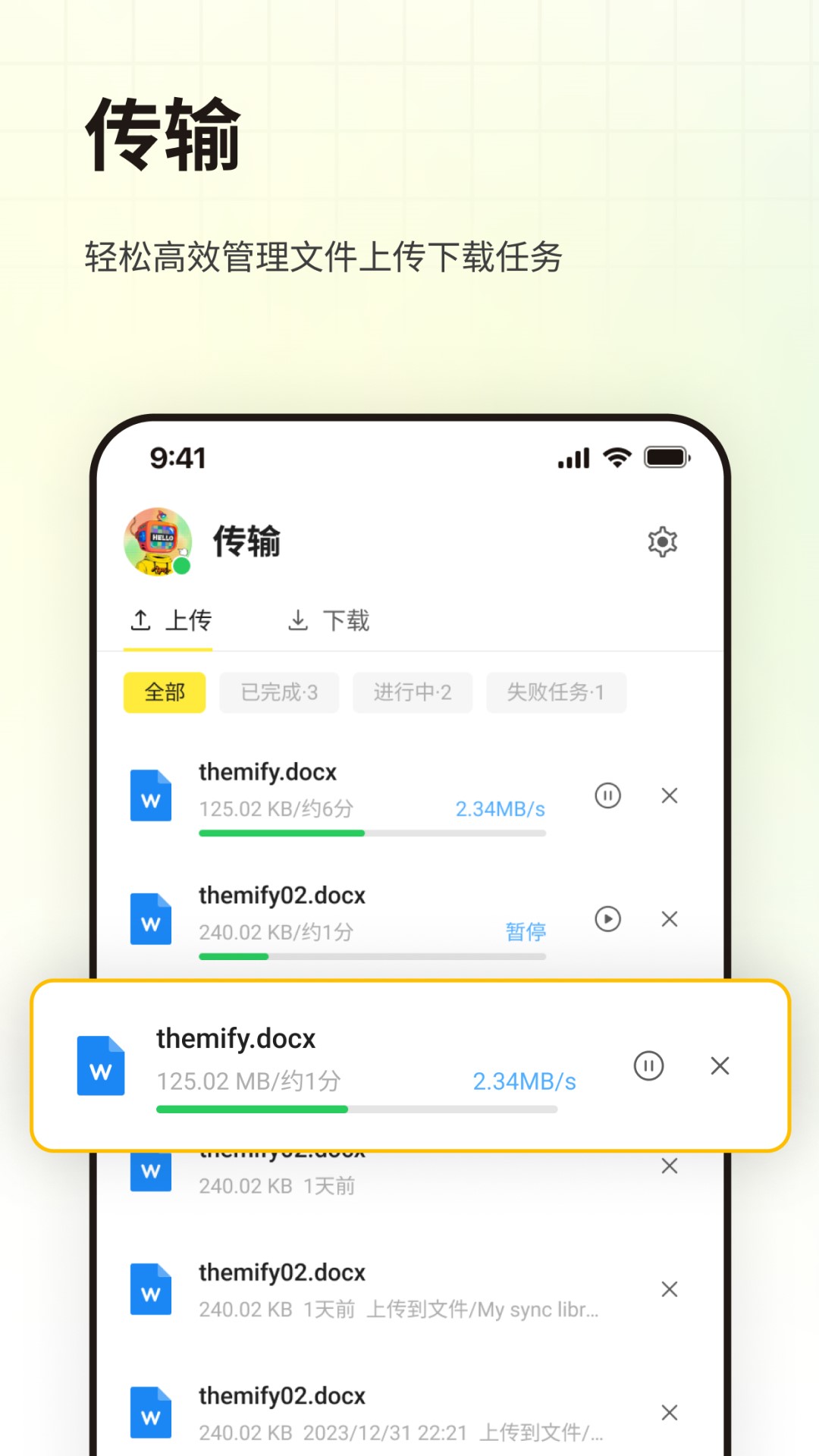Screen dimensions: 819x1456
Task: Click the Word icon of the highlighted themify.docx card
Action: [100, 1066]
